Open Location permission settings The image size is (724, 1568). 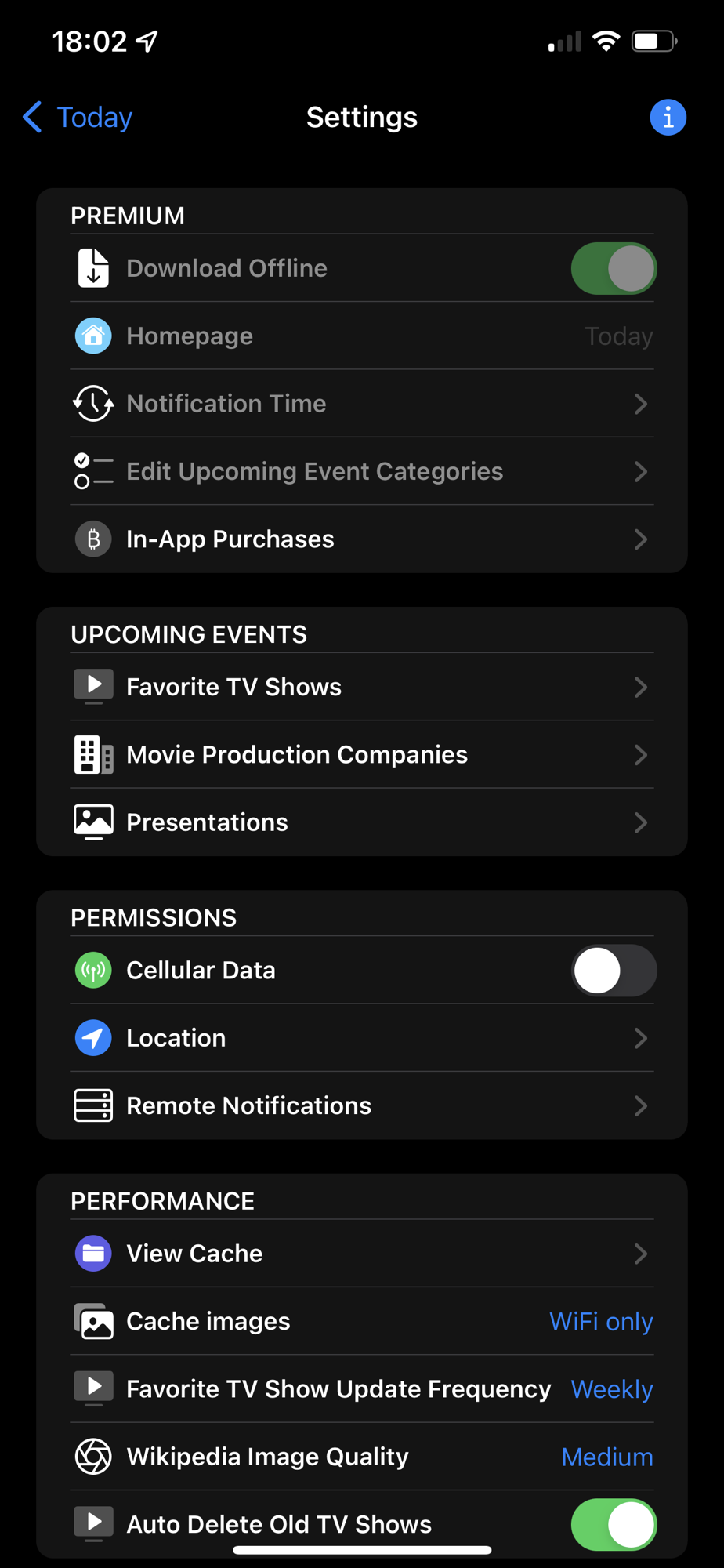[362, 1038]
